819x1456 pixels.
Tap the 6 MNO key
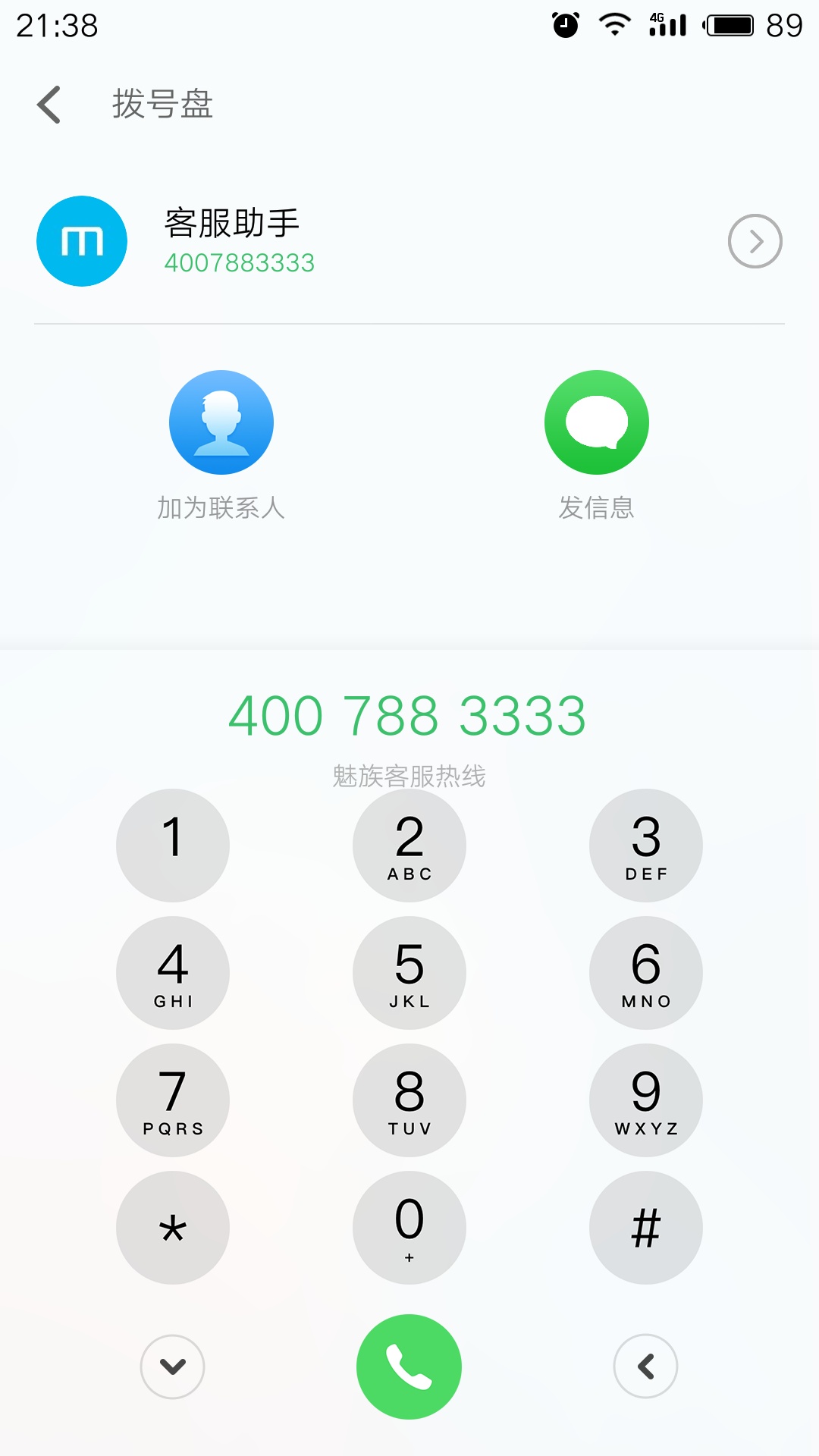coord(646,972)
